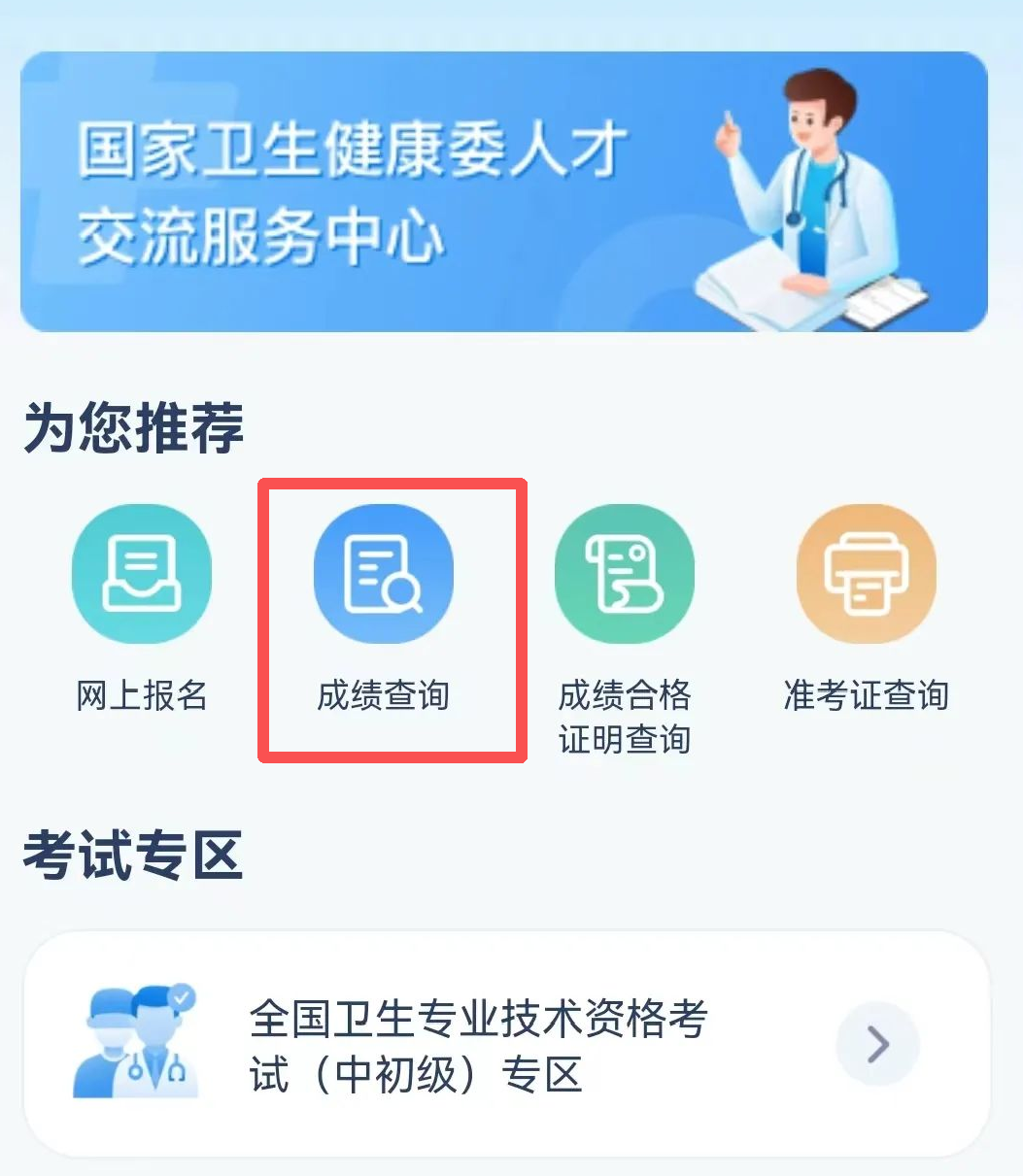
Task: Open the 全国卫生专业技术资格考试（中初级）专区 card
Action: [x=505, y=1045]
